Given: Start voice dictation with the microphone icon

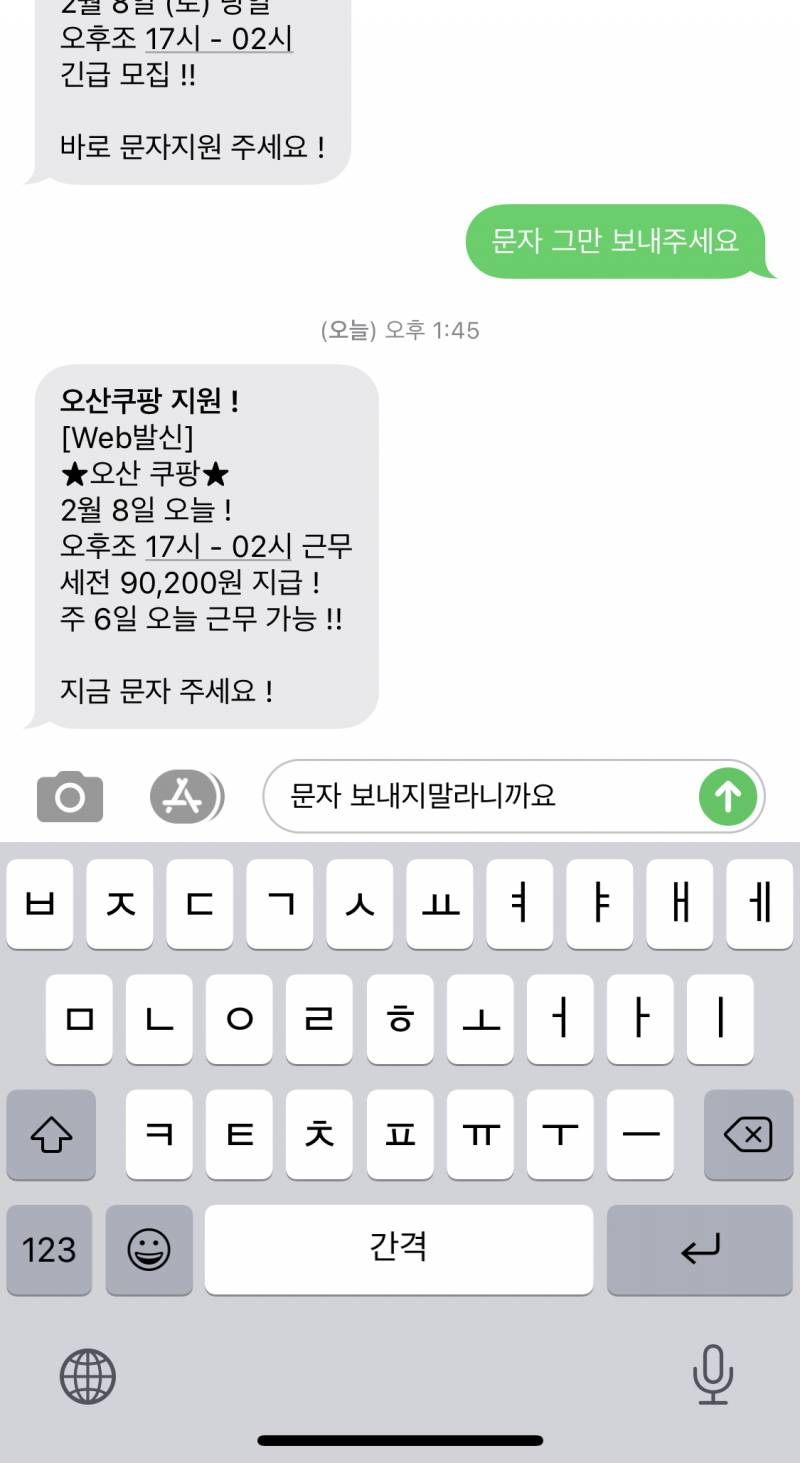Looking at the screenshot, I should pos(712,1375).
